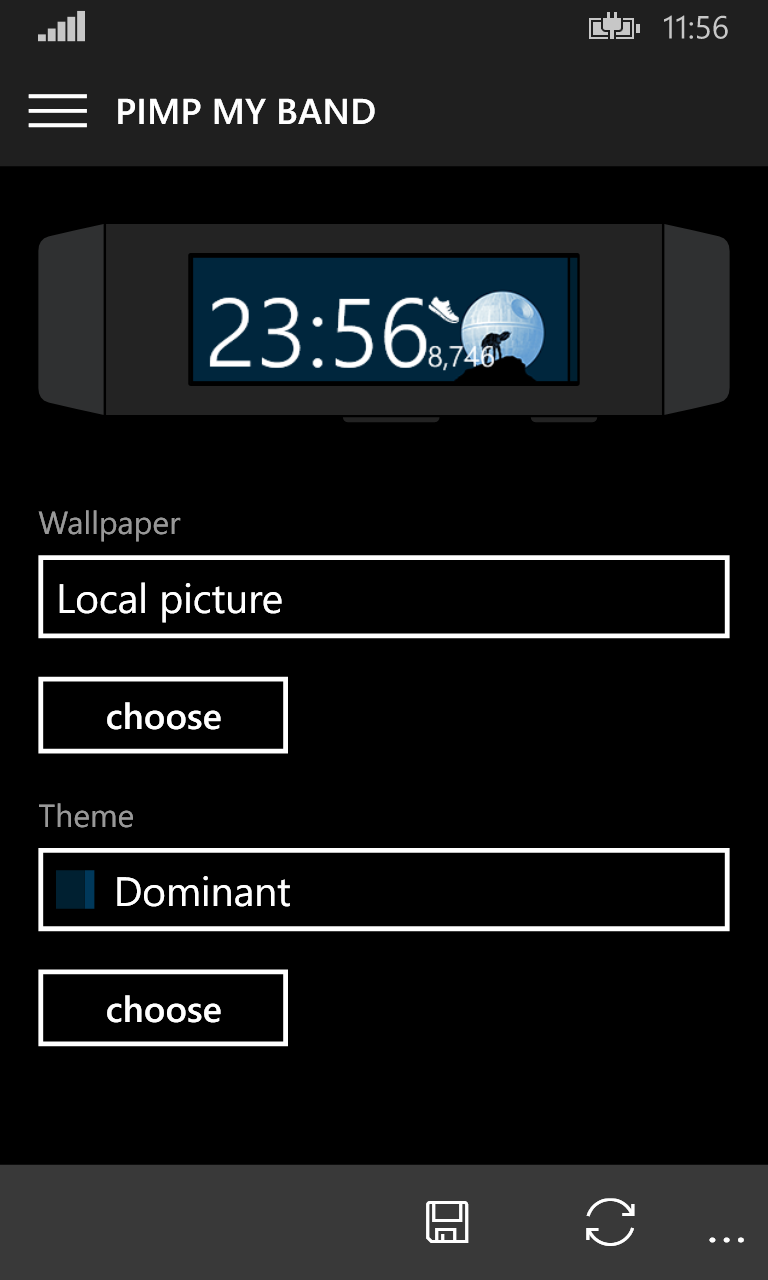The image size is (768, 1280).
Task: Tap choose button under Theme
Action: pyautogui.click(x=163, y=1009)
